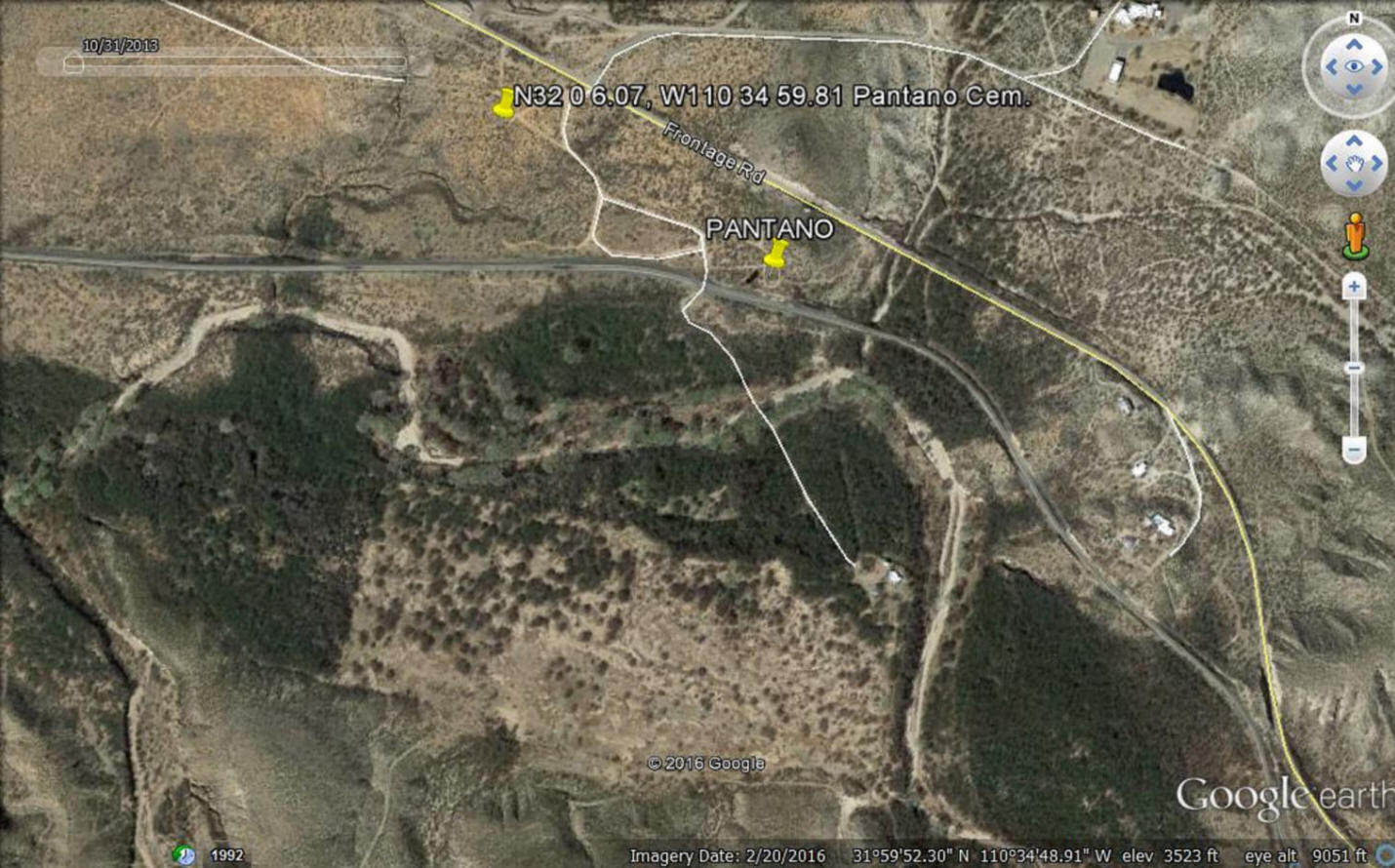
Task: Zoom out with the minus button
Action: pyautogui.click(x=1353, y=450)
